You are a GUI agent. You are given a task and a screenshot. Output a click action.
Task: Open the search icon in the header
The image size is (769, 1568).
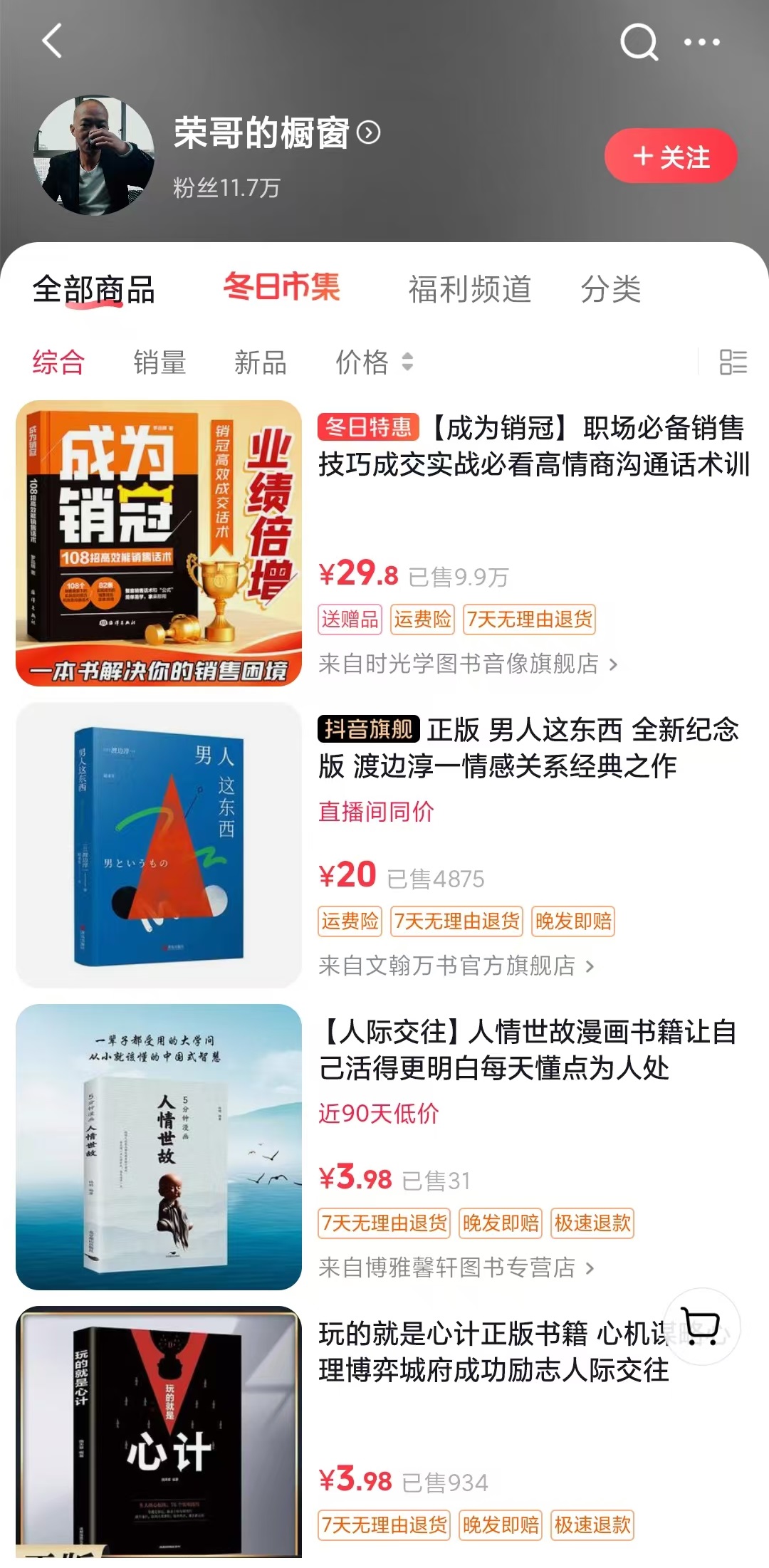[639, 42]
